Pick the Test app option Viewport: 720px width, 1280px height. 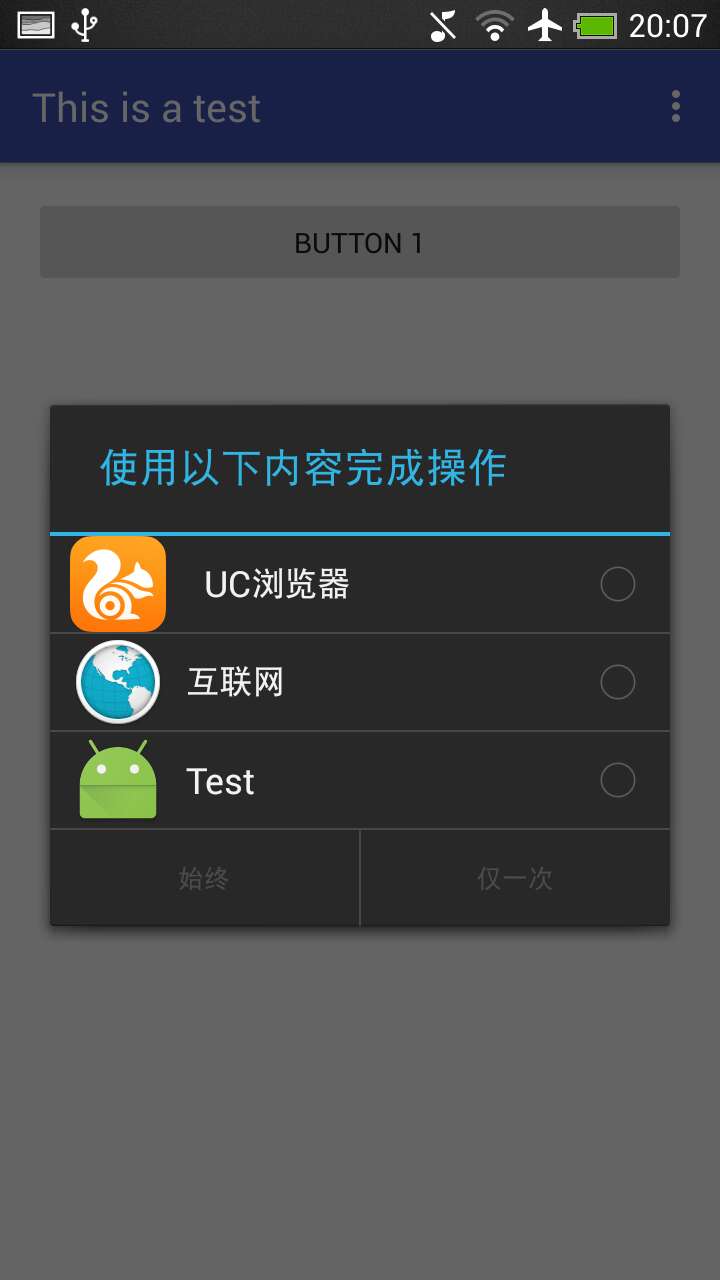click(358, 780)
